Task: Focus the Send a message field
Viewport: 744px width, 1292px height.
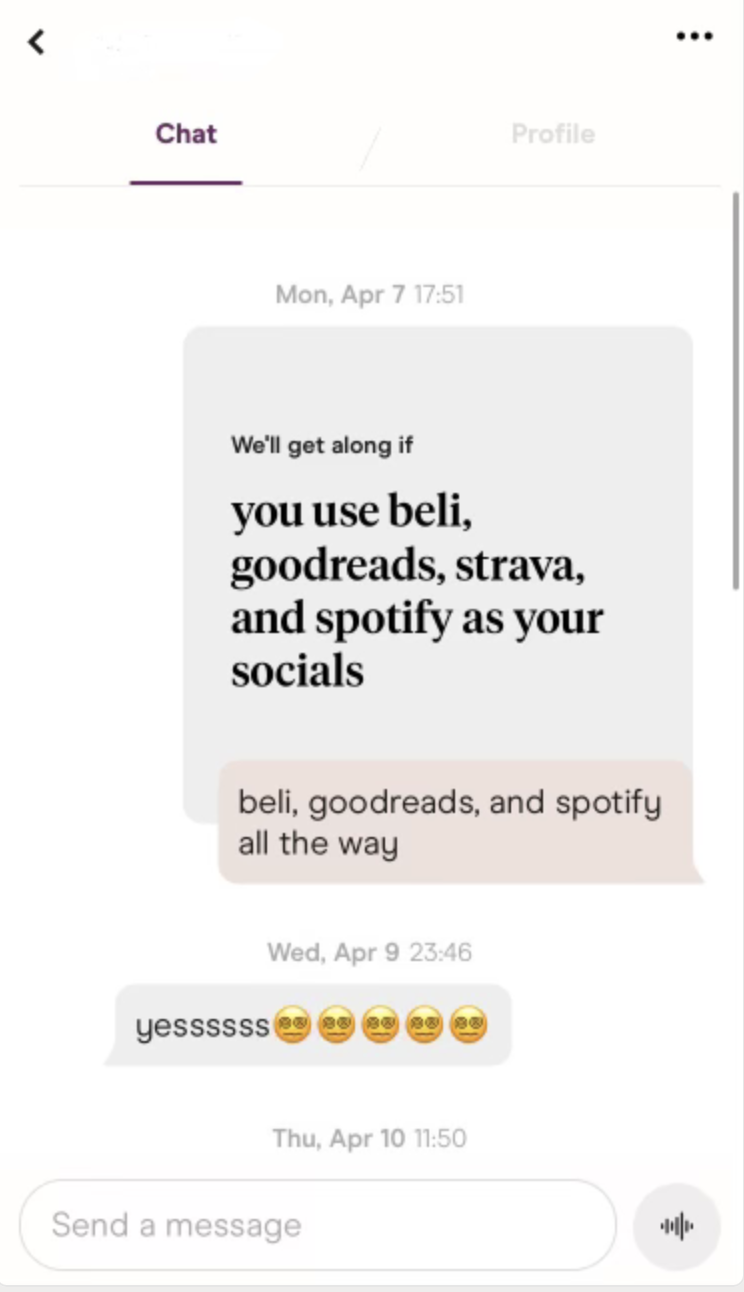Action: point(318,1225)
